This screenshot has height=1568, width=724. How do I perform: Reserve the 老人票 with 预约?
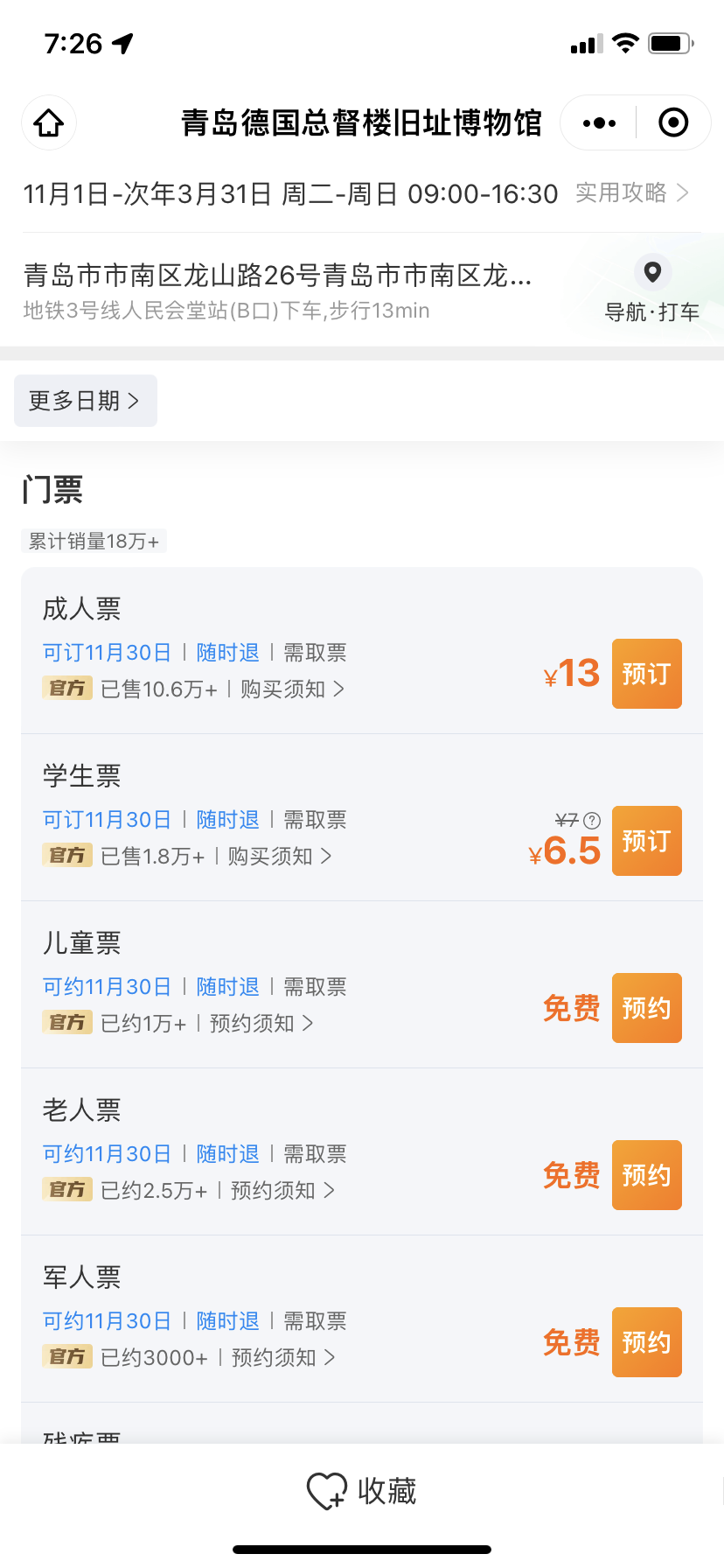click(x=647, y=1175)
